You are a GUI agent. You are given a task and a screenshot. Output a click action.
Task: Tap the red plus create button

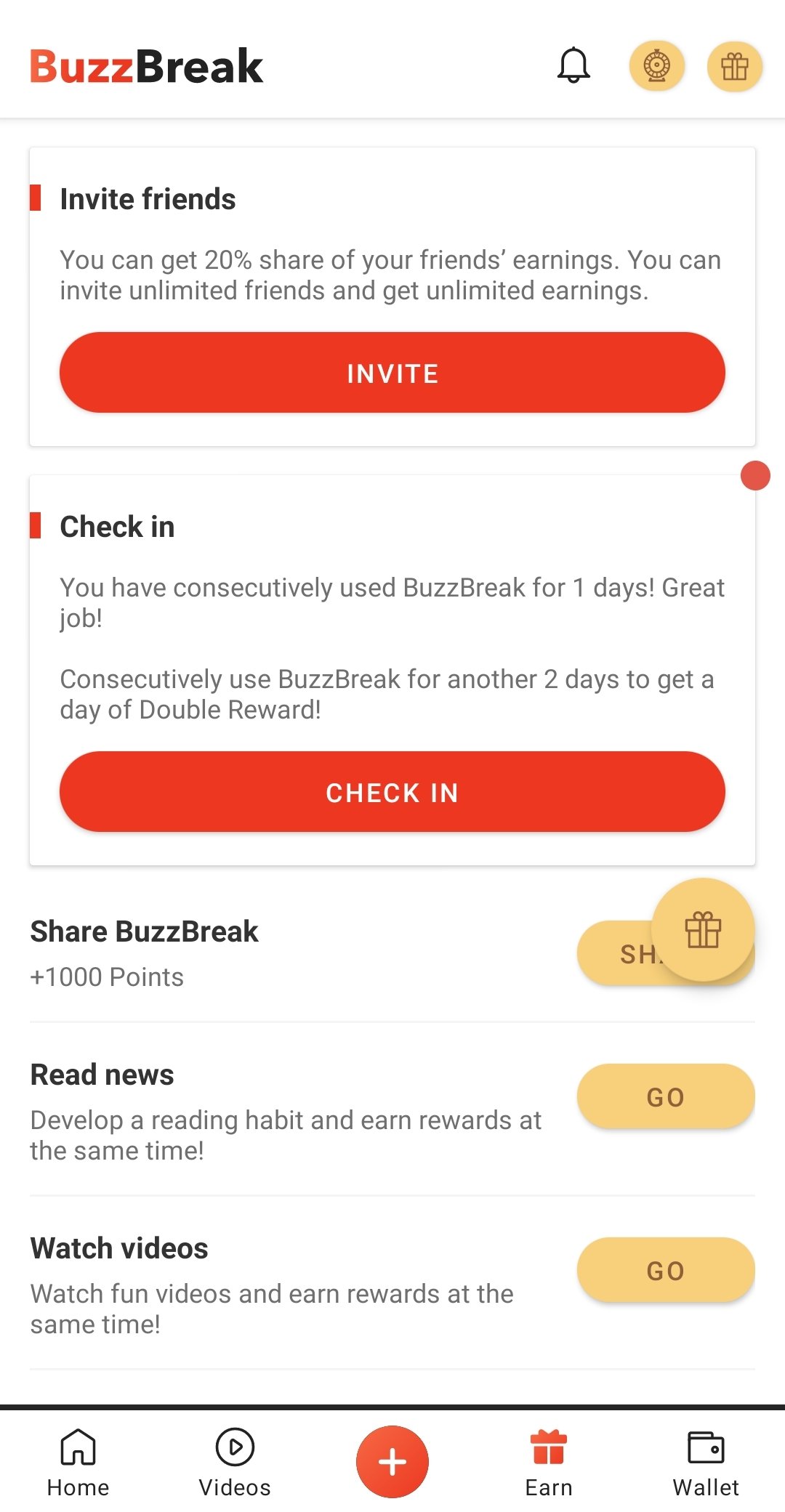click(392, 1462)
